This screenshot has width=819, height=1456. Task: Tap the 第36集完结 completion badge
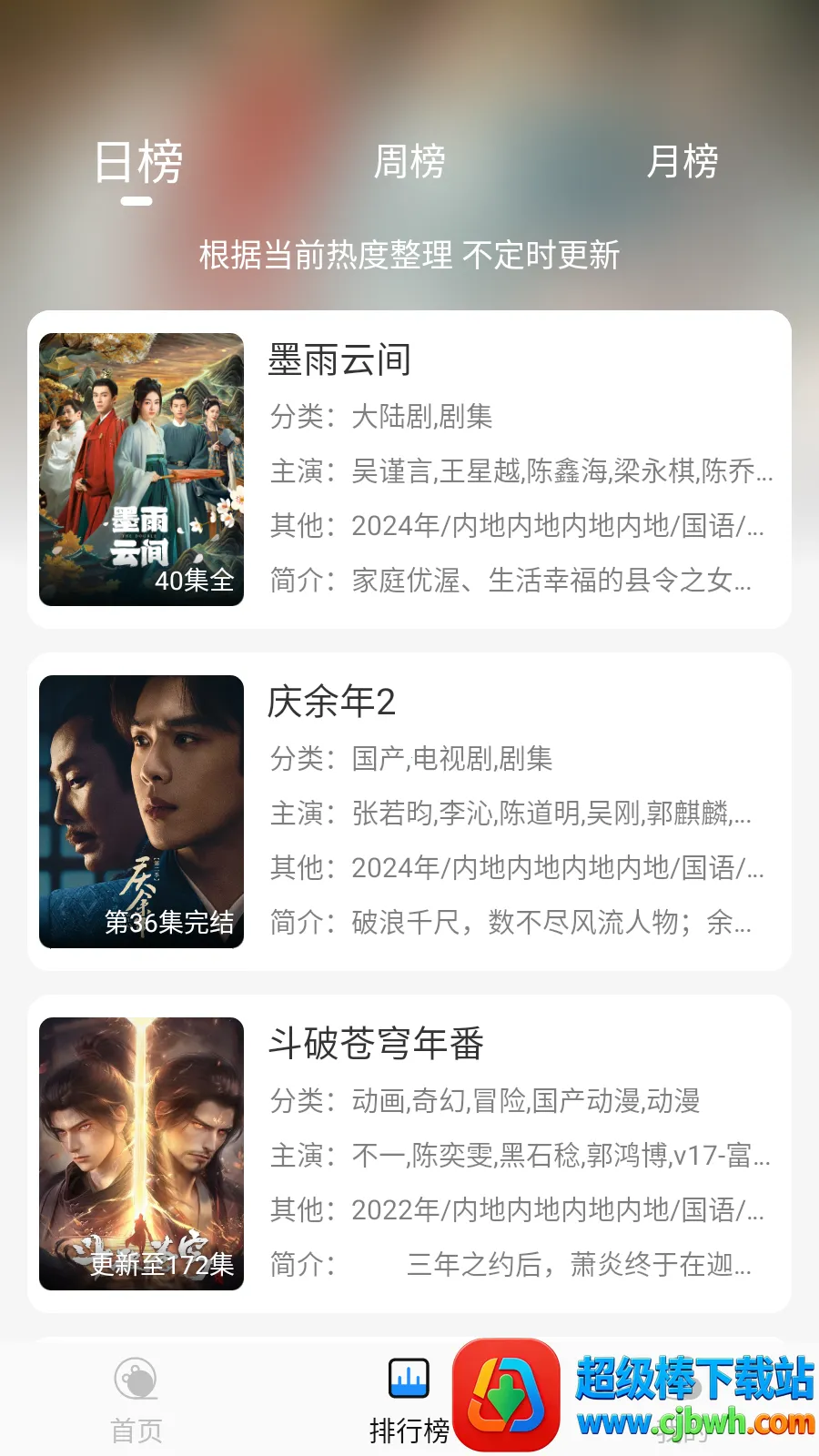coord(168,924)
